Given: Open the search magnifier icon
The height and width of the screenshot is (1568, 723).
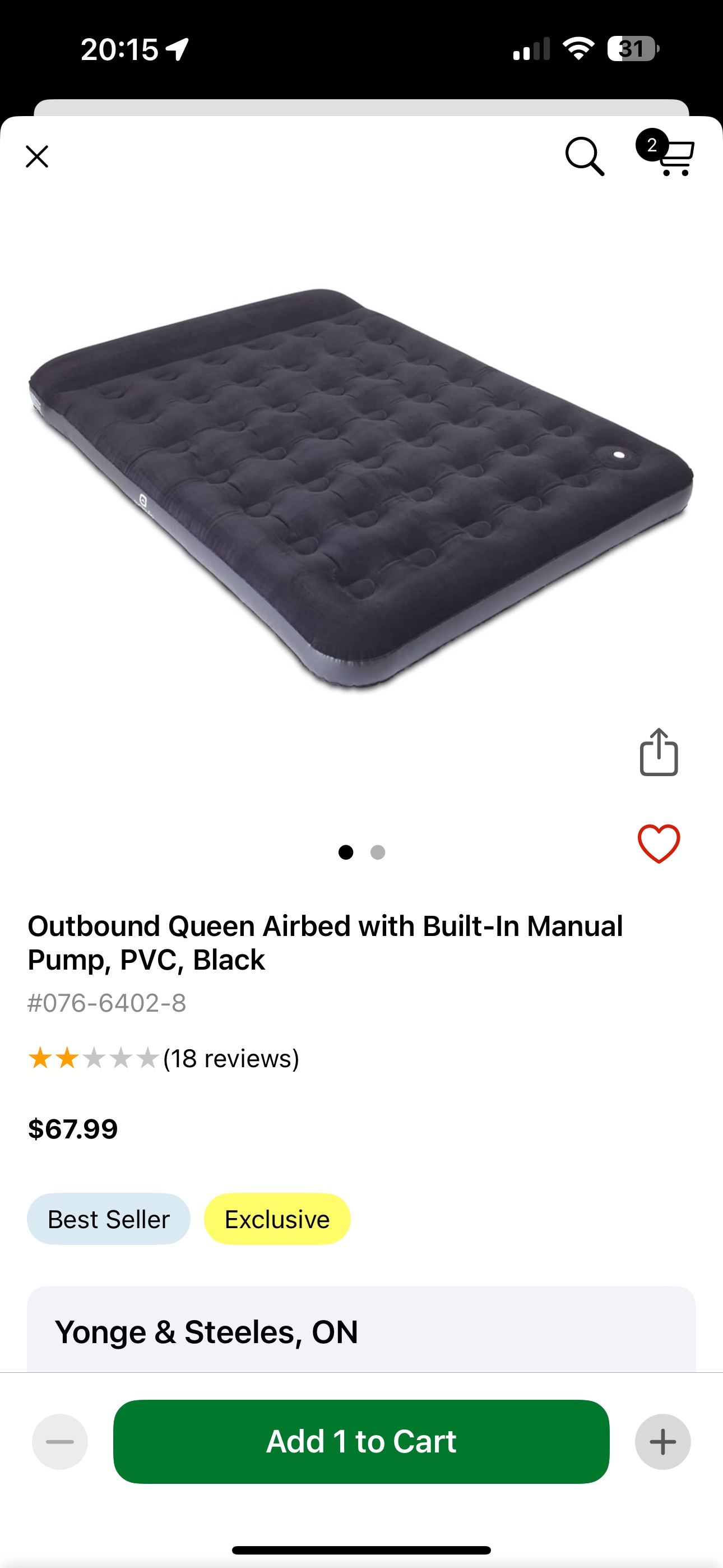Looking at the screenshot, I should pyautogui.click(x=584, y=156).
